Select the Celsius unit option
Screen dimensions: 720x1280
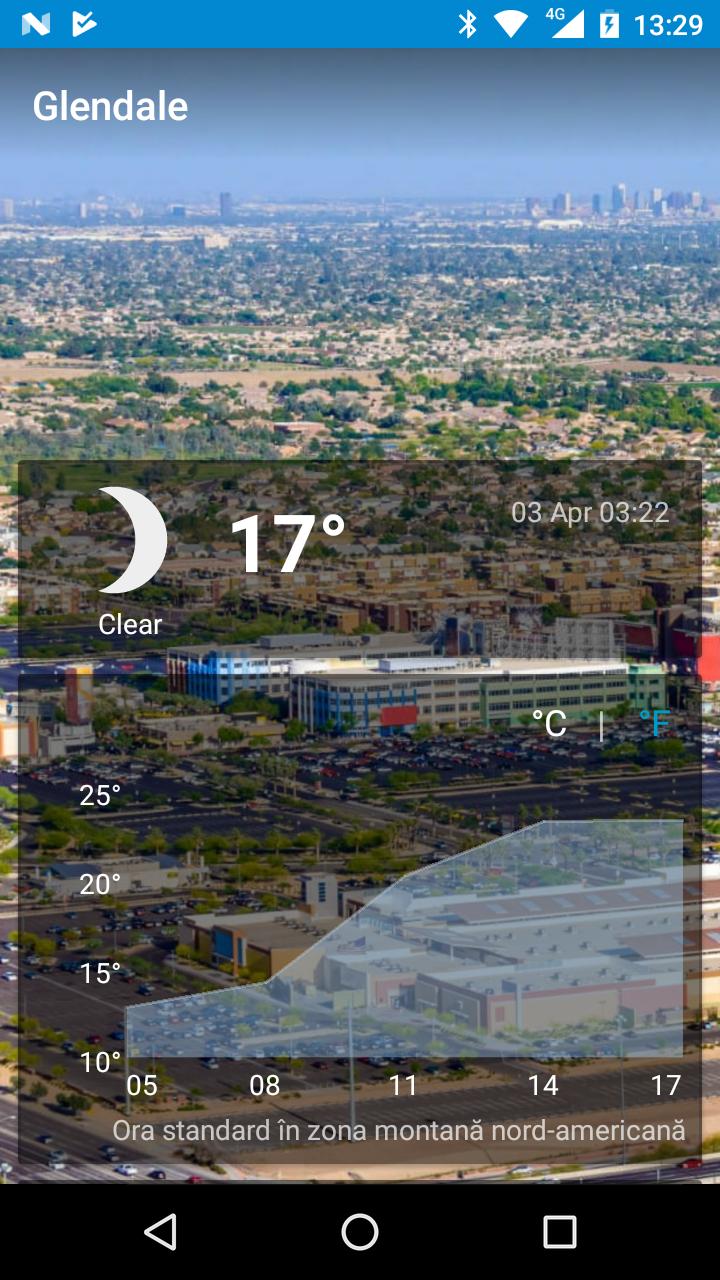point(549,724)
